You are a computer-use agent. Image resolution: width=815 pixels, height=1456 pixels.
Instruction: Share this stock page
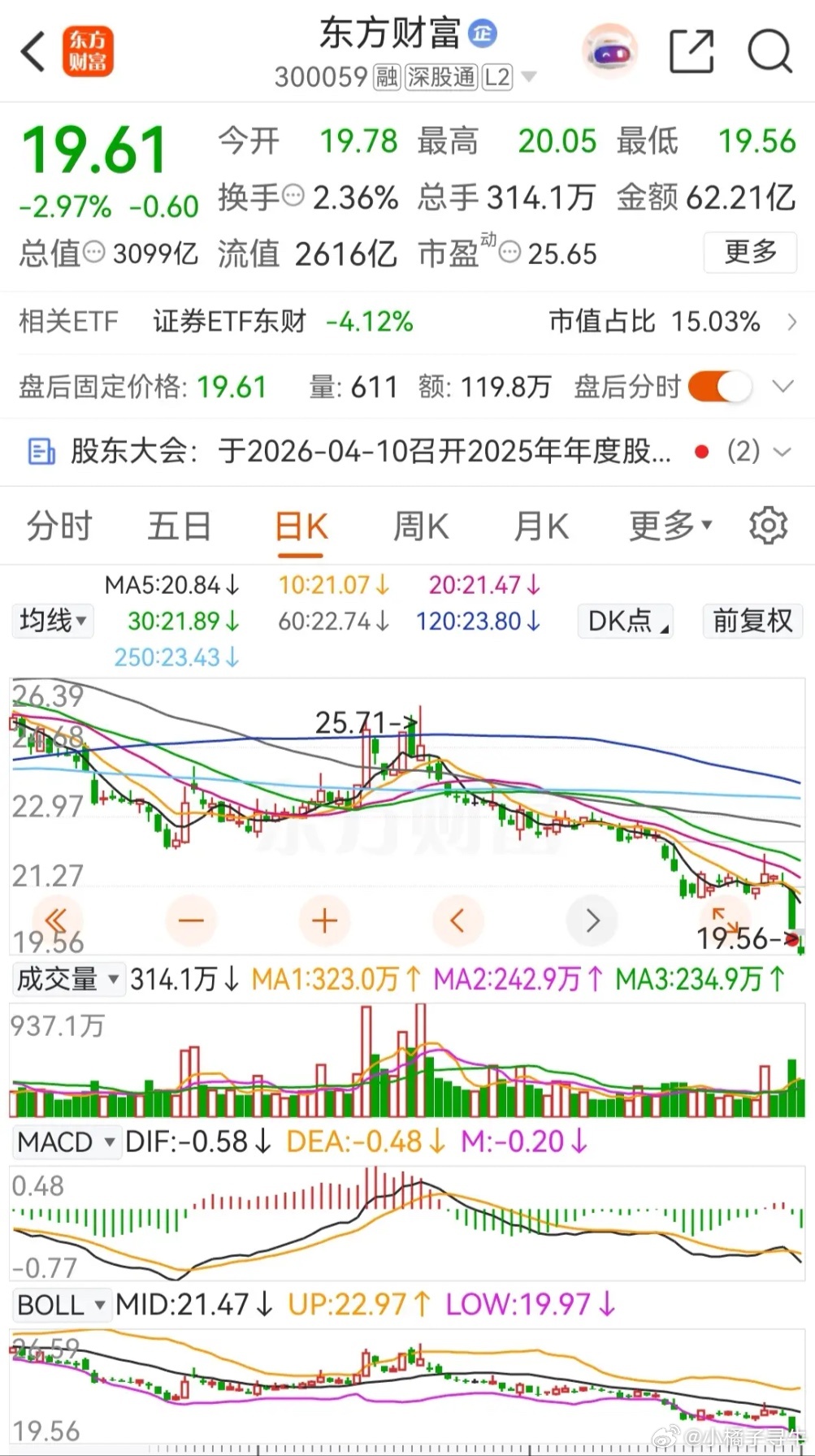pyautogui.click(x=691, y=52)
